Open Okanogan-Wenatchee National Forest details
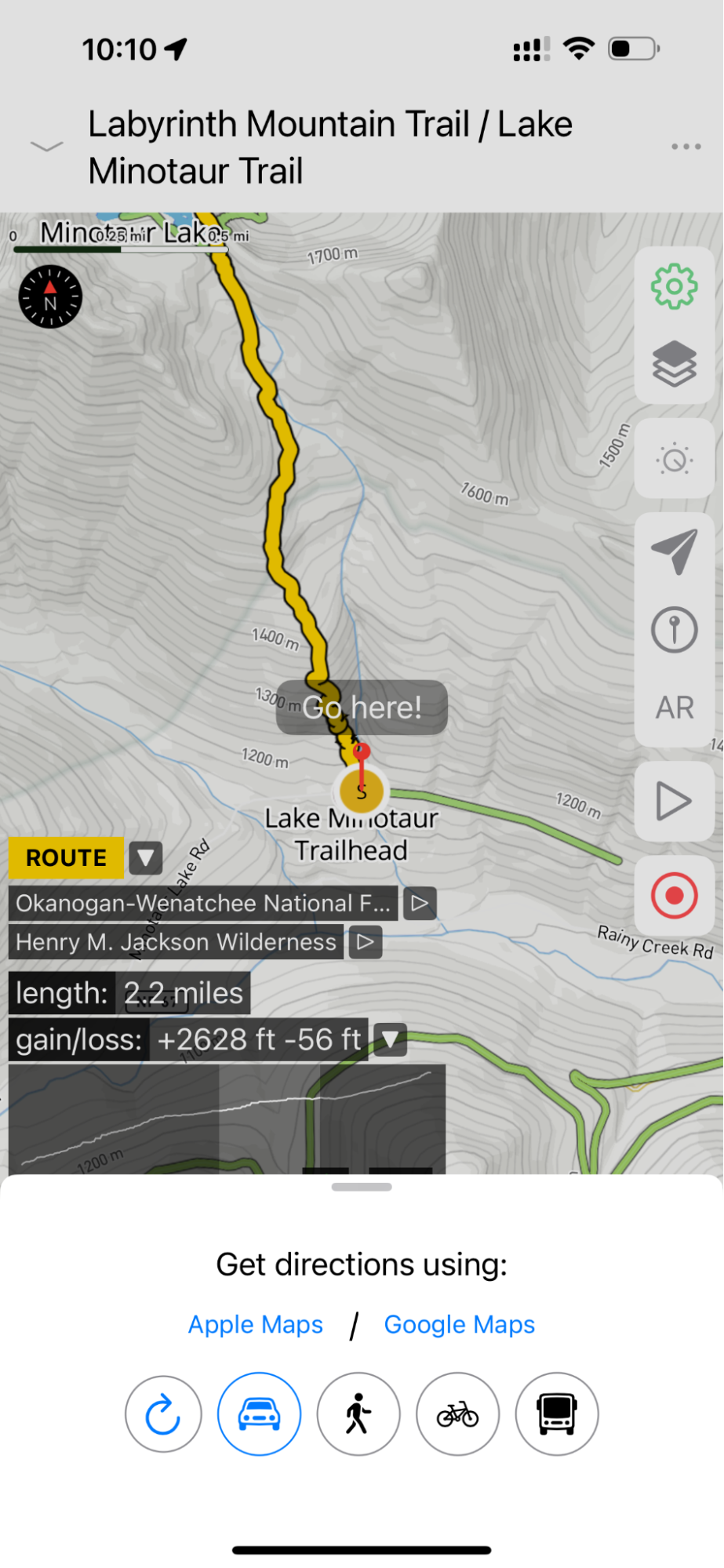The image size is (724, 1568). point(420,904)
